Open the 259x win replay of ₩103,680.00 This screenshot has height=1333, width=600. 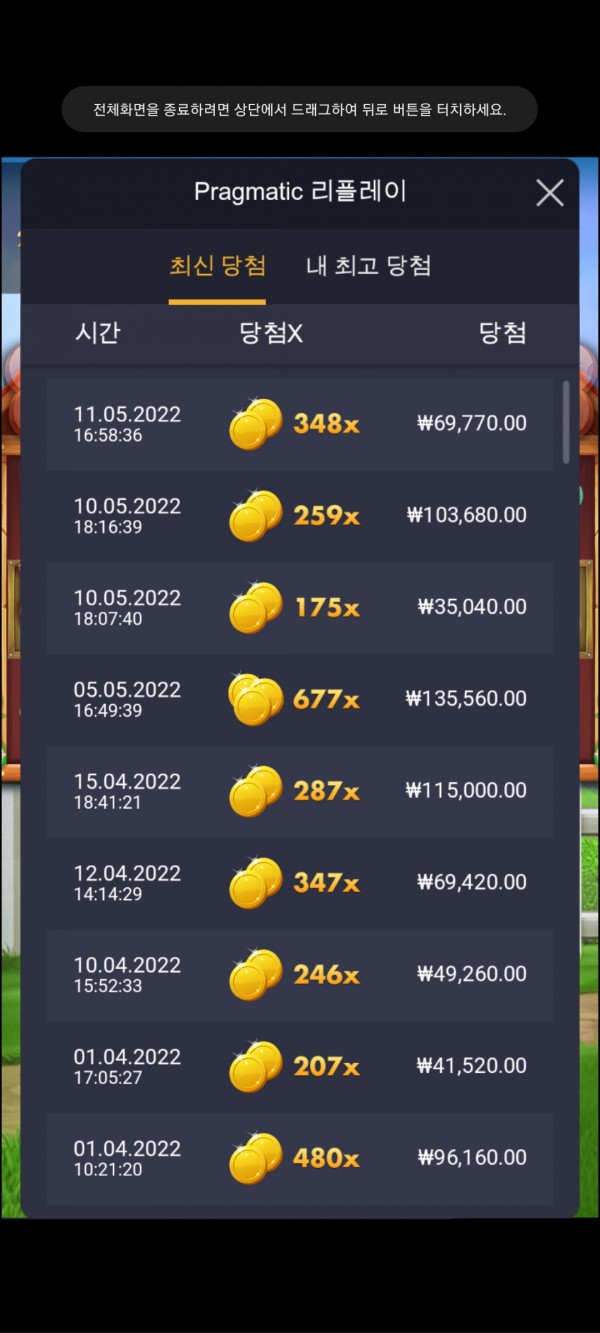coord(300,516)
